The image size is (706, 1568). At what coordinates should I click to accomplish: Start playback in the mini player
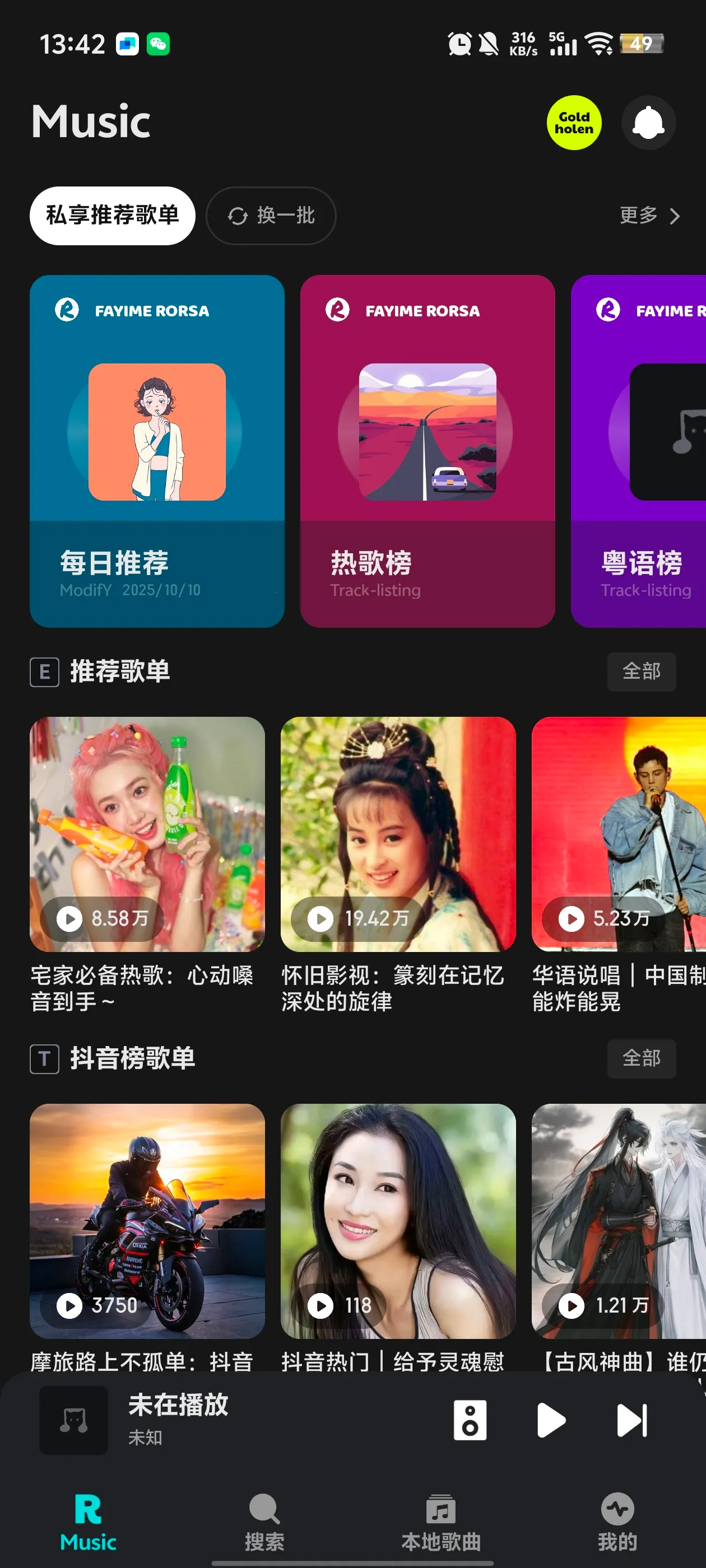pos(551,1420)
